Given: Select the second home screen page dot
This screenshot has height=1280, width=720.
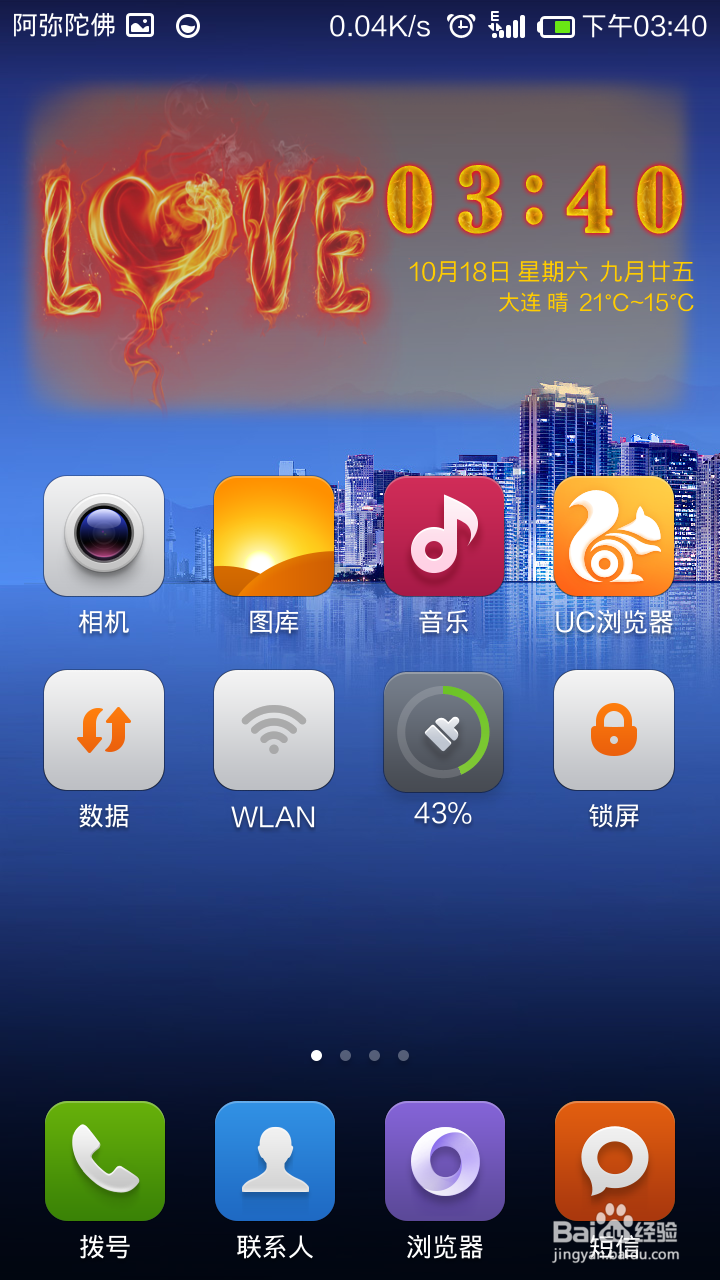Looking at the screenshot, I should point(345,1054).
